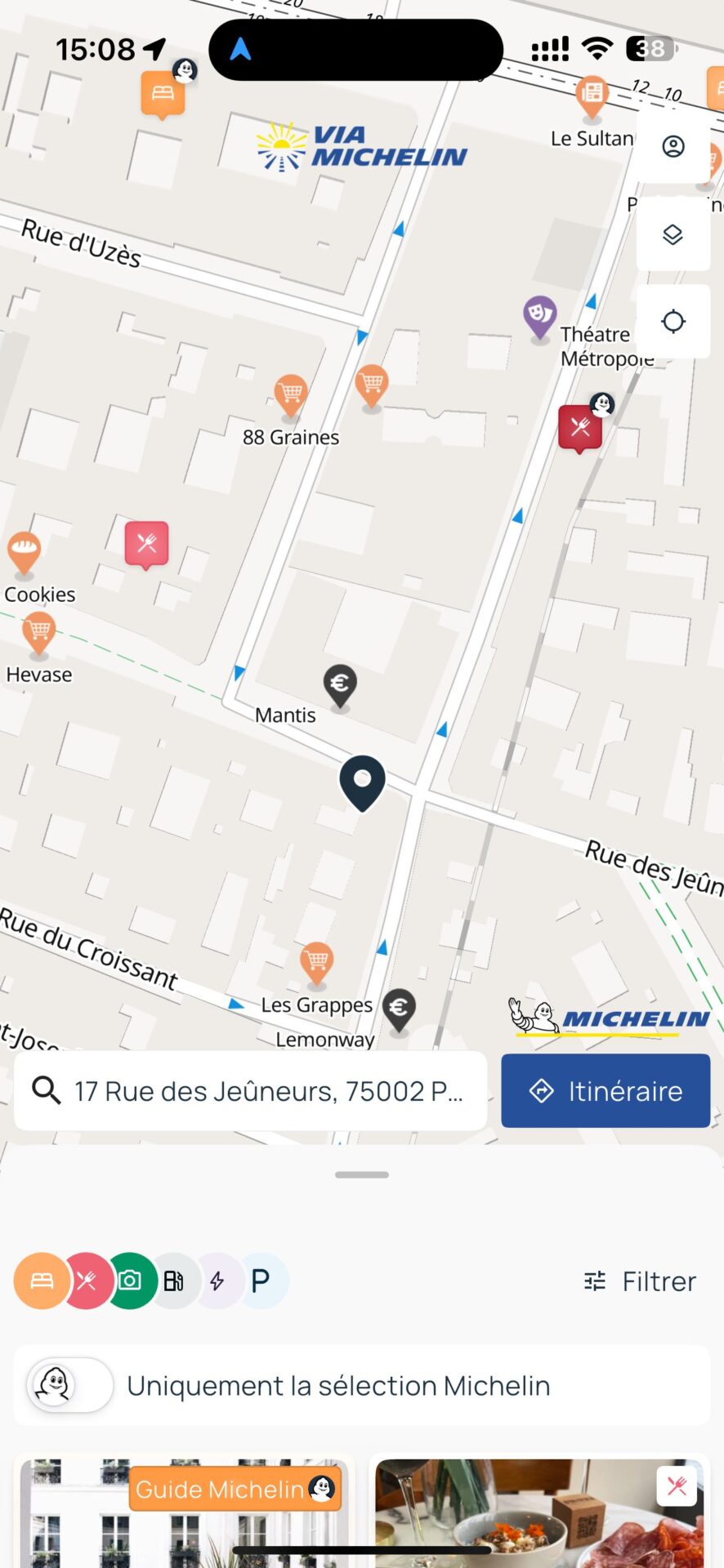Tap the Le Sultan map marker
The width and height of the screenshot is (724, 1568).
pyautogui.click(x=592, y=98)
